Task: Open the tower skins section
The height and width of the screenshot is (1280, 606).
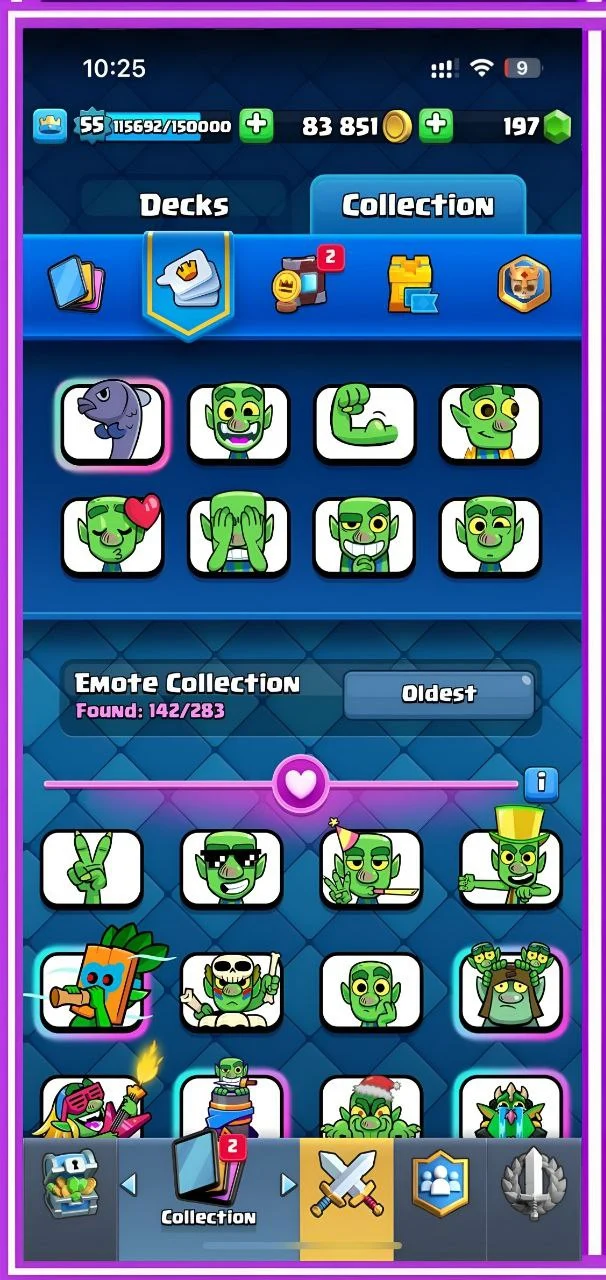Action: point(411,284)
